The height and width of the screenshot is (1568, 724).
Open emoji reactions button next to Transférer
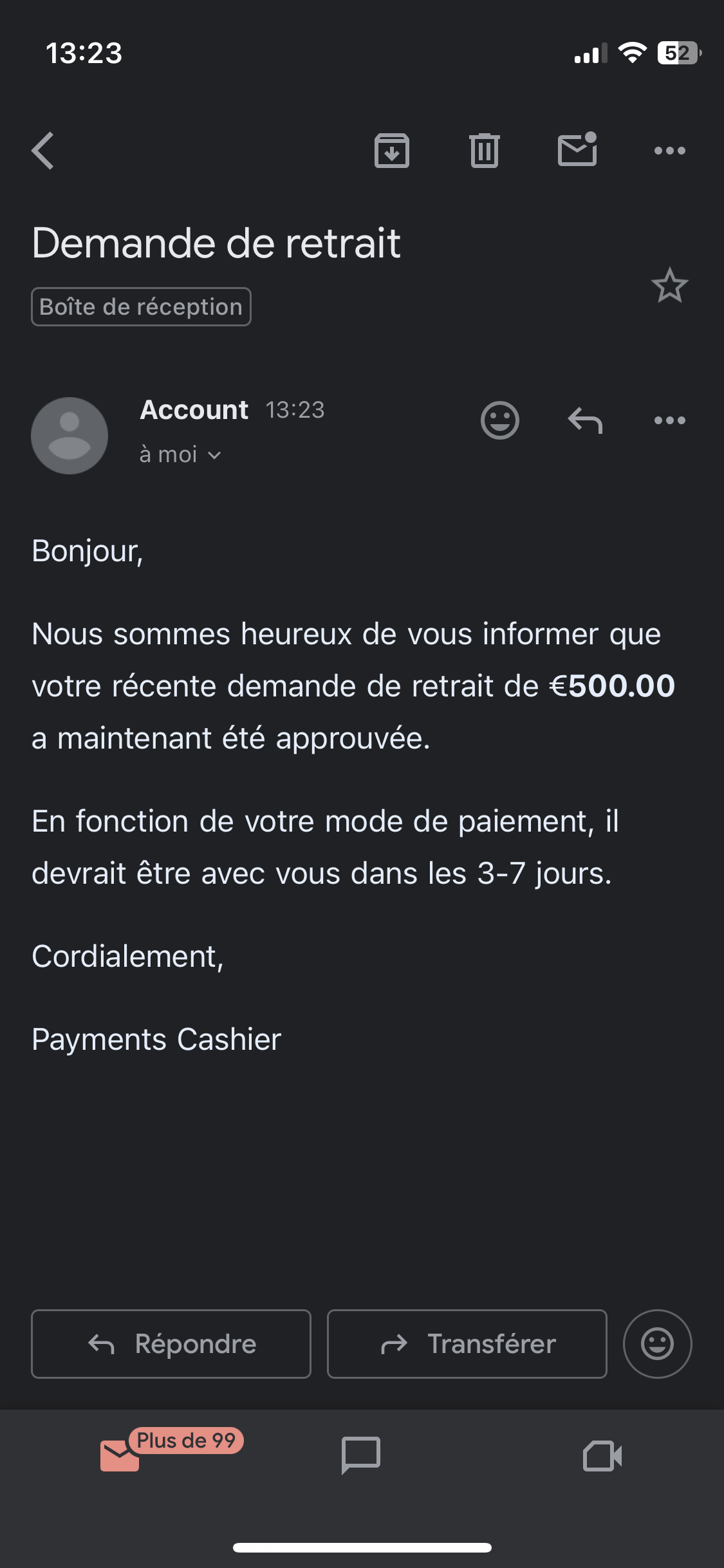click(x=658, y=1344)
